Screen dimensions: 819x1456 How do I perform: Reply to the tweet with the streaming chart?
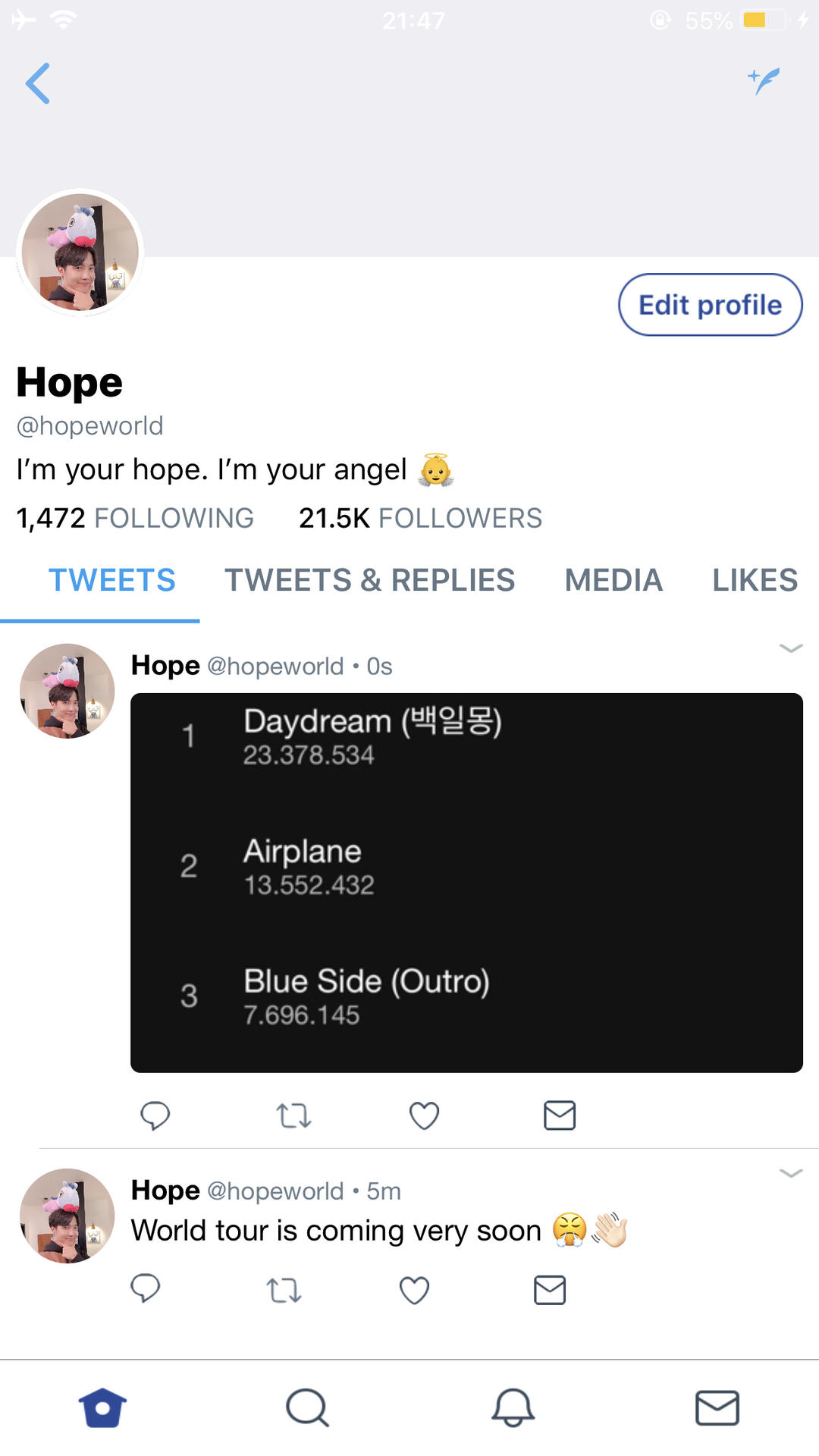(155, 1116)
